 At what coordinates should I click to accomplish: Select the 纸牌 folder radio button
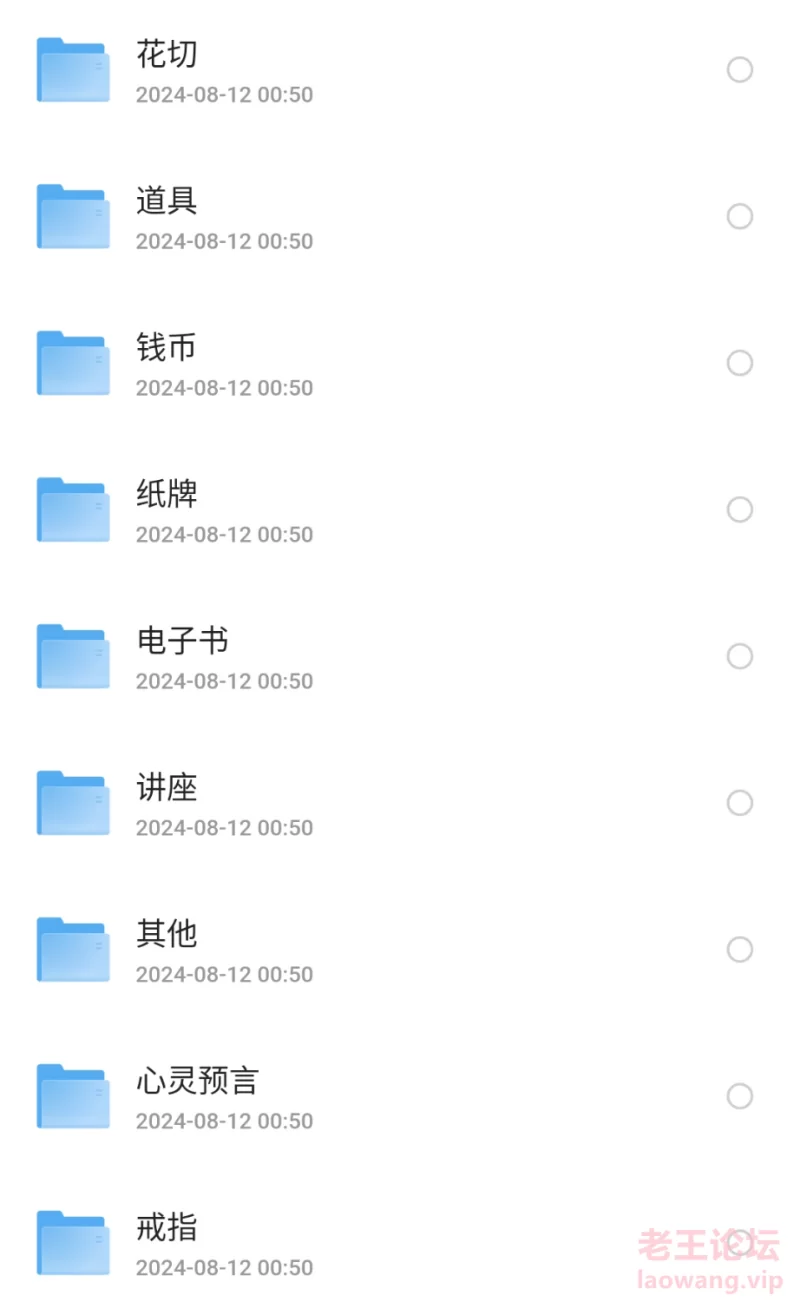(x=740, y=510)
